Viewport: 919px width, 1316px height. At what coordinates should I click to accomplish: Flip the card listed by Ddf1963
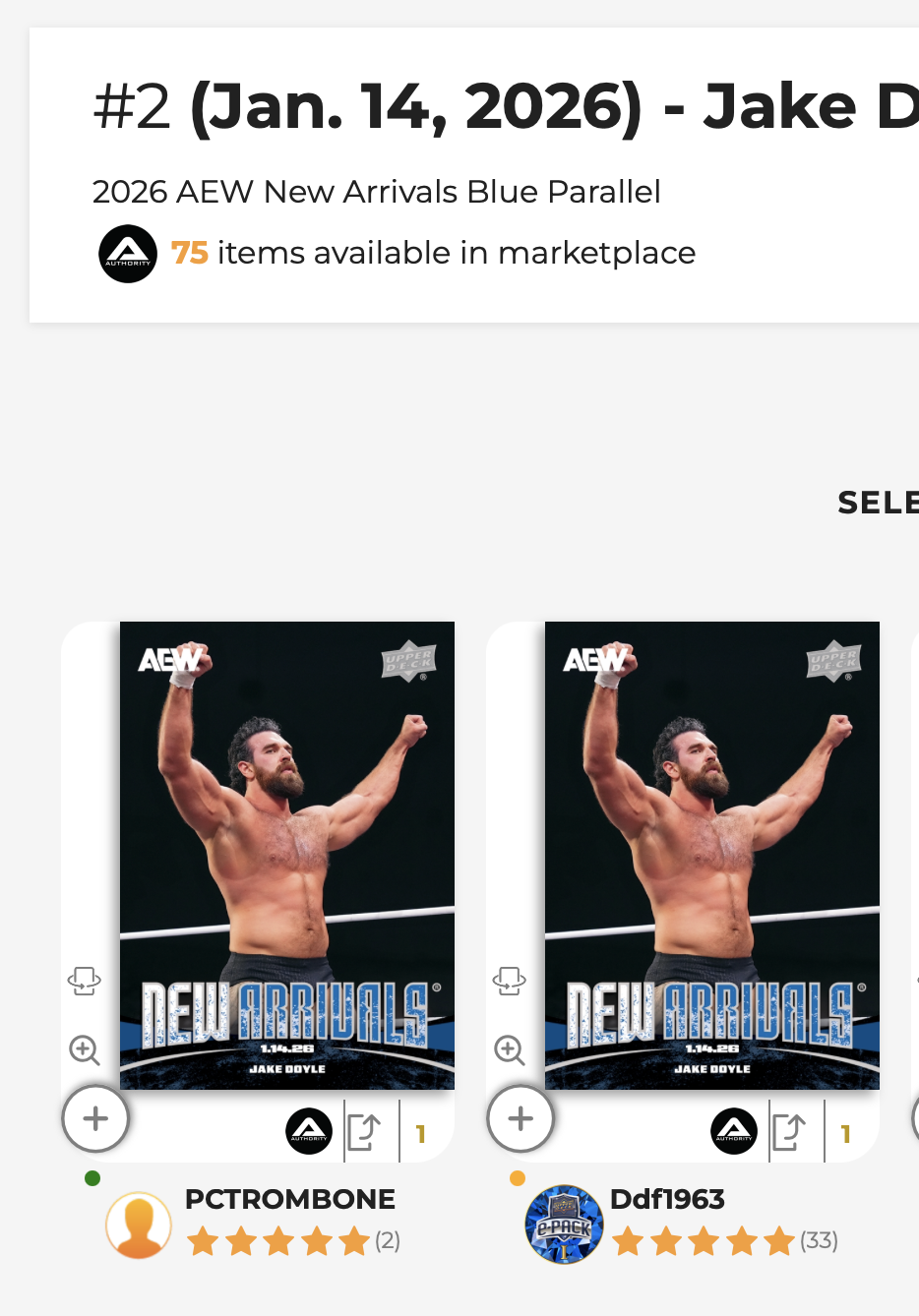click(x=509, y=981)
